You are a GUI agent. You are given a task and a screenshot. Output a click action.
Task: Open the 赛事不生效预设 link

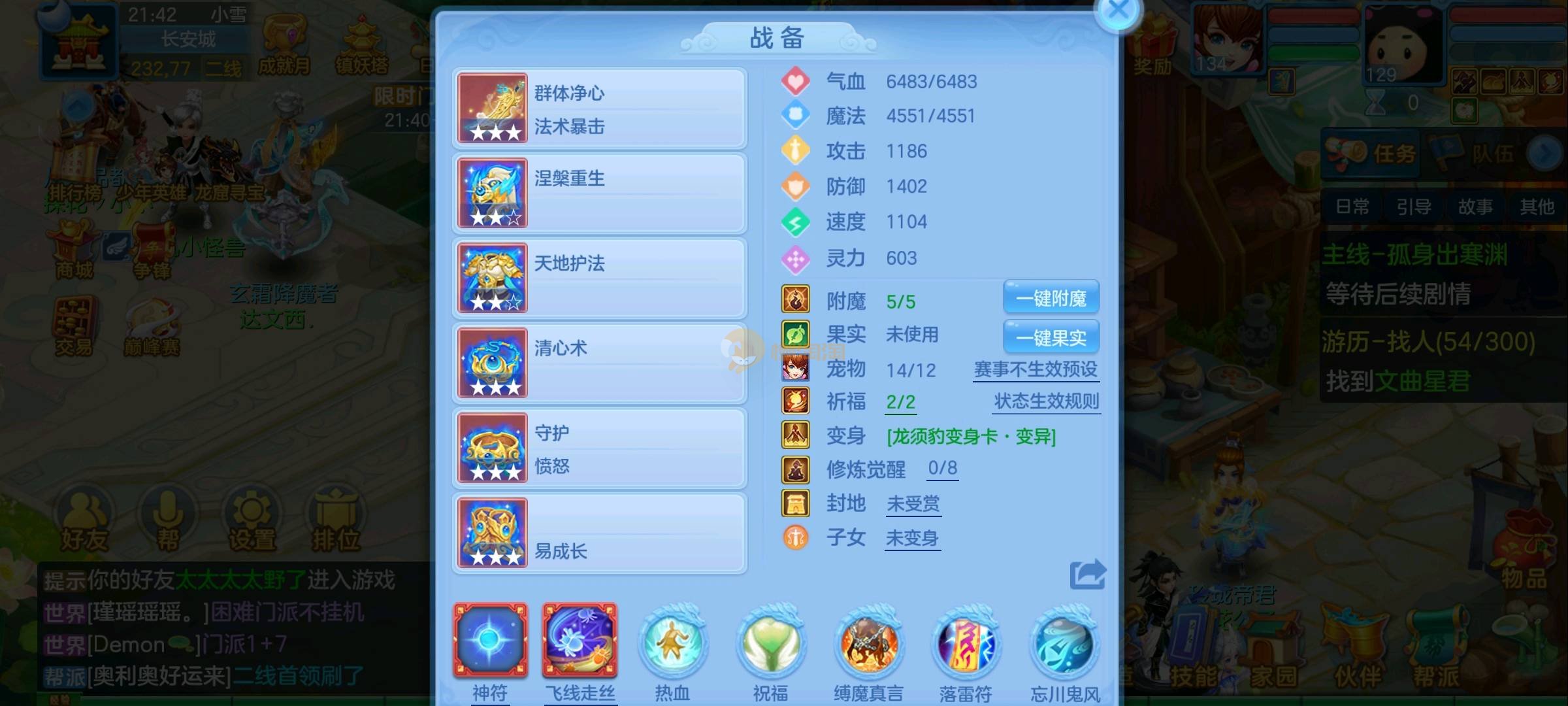tap(1036, 370)
